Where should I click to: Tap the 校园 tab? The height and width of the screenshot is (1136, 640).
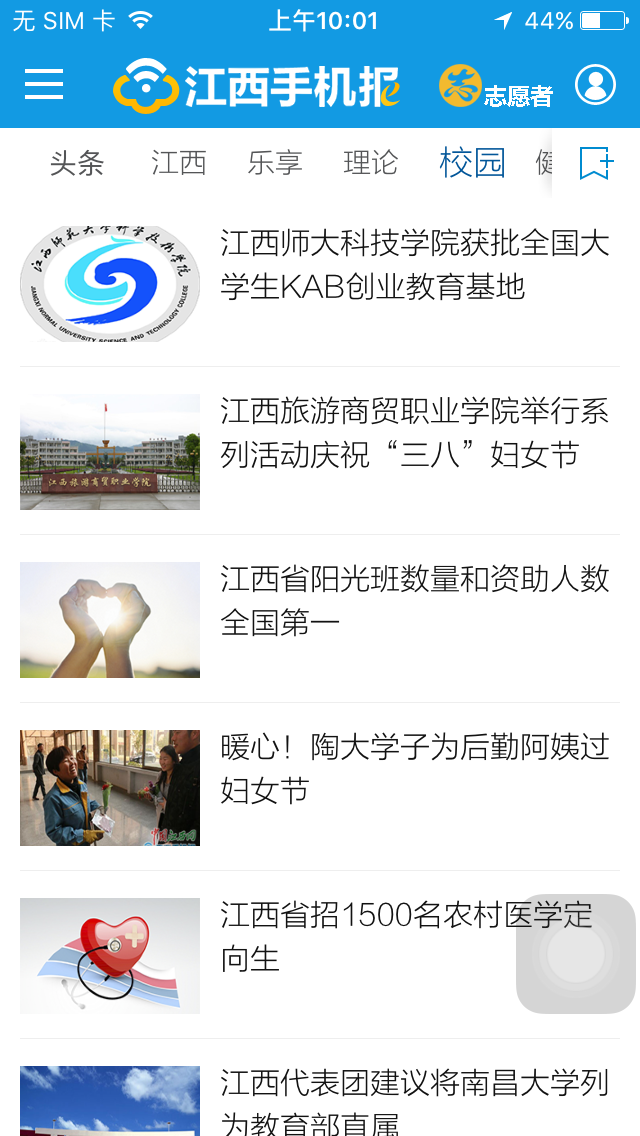pyautogui.click(x=472, y=163)
